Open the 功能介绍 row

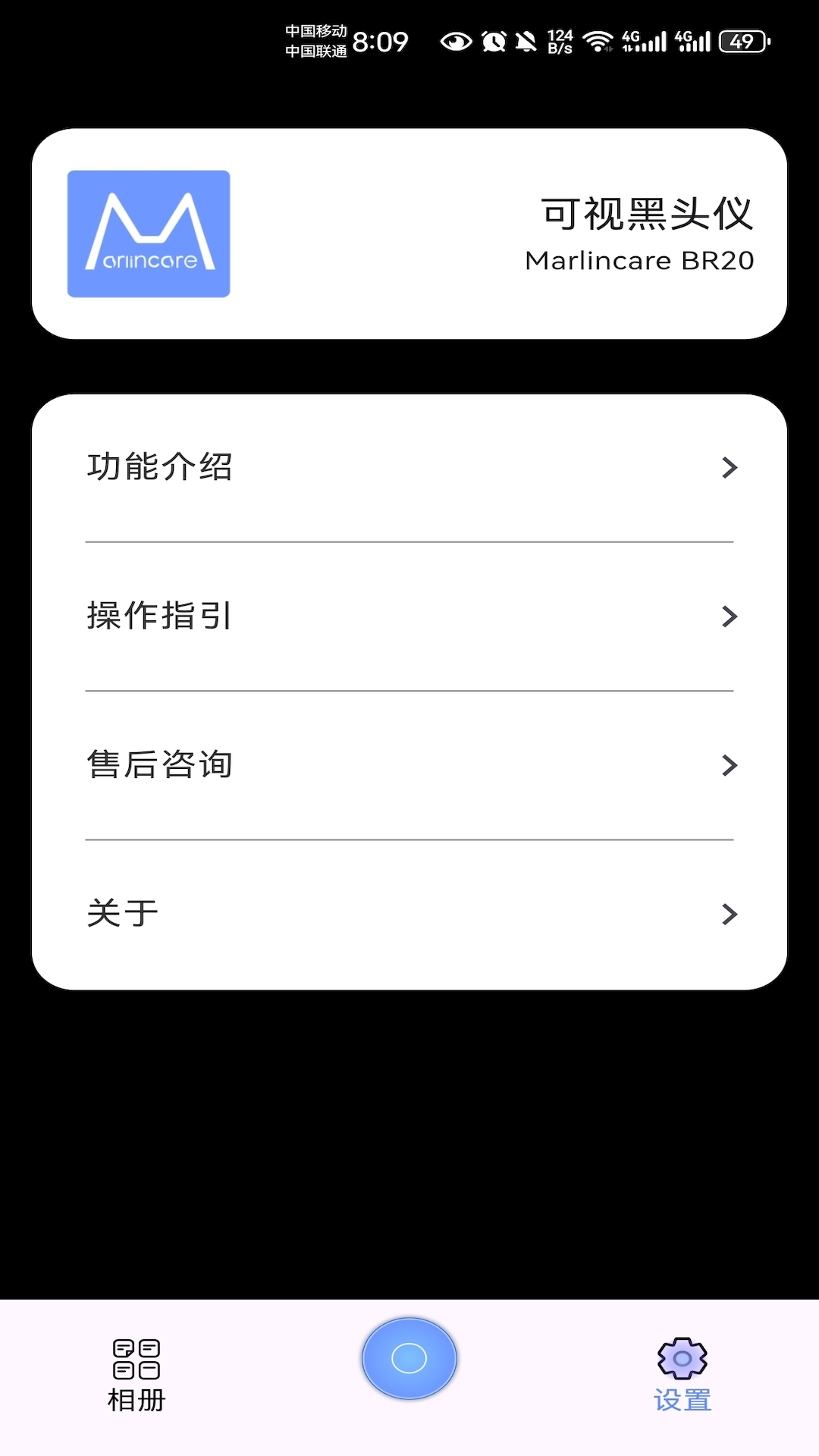[x=409, y=467]
